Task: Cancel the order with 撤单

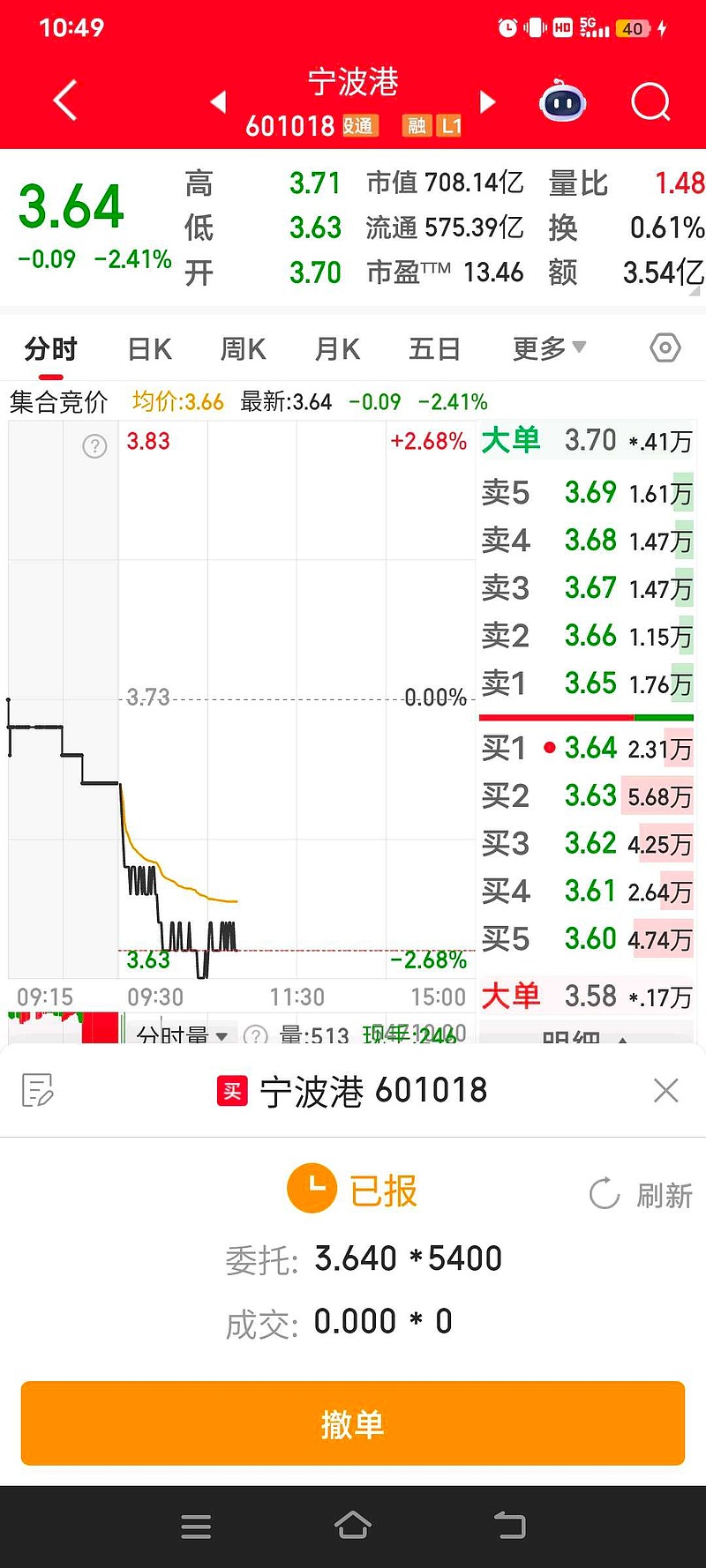Action: pyautogui.click(x=353, y=1423)
